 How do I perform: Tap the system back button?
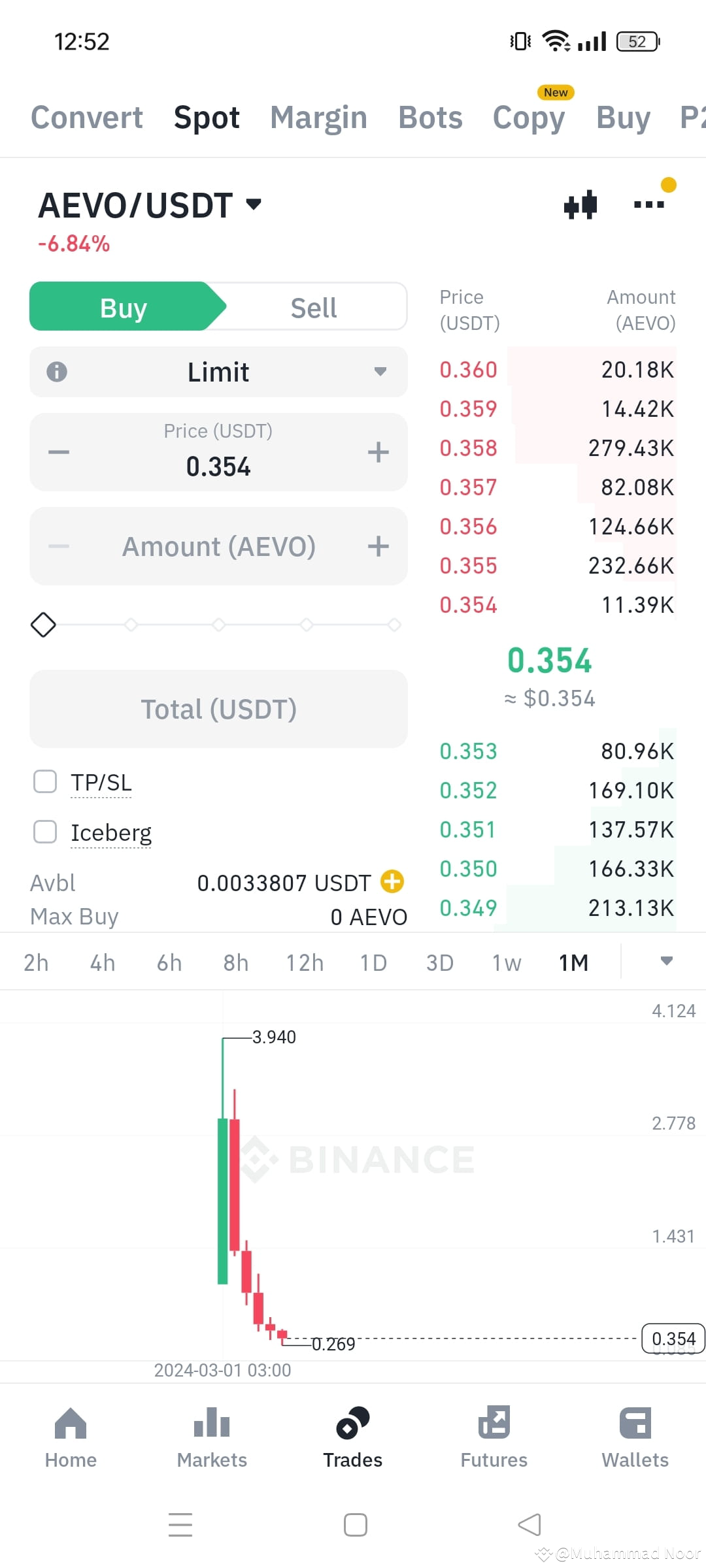(529, 1525)
